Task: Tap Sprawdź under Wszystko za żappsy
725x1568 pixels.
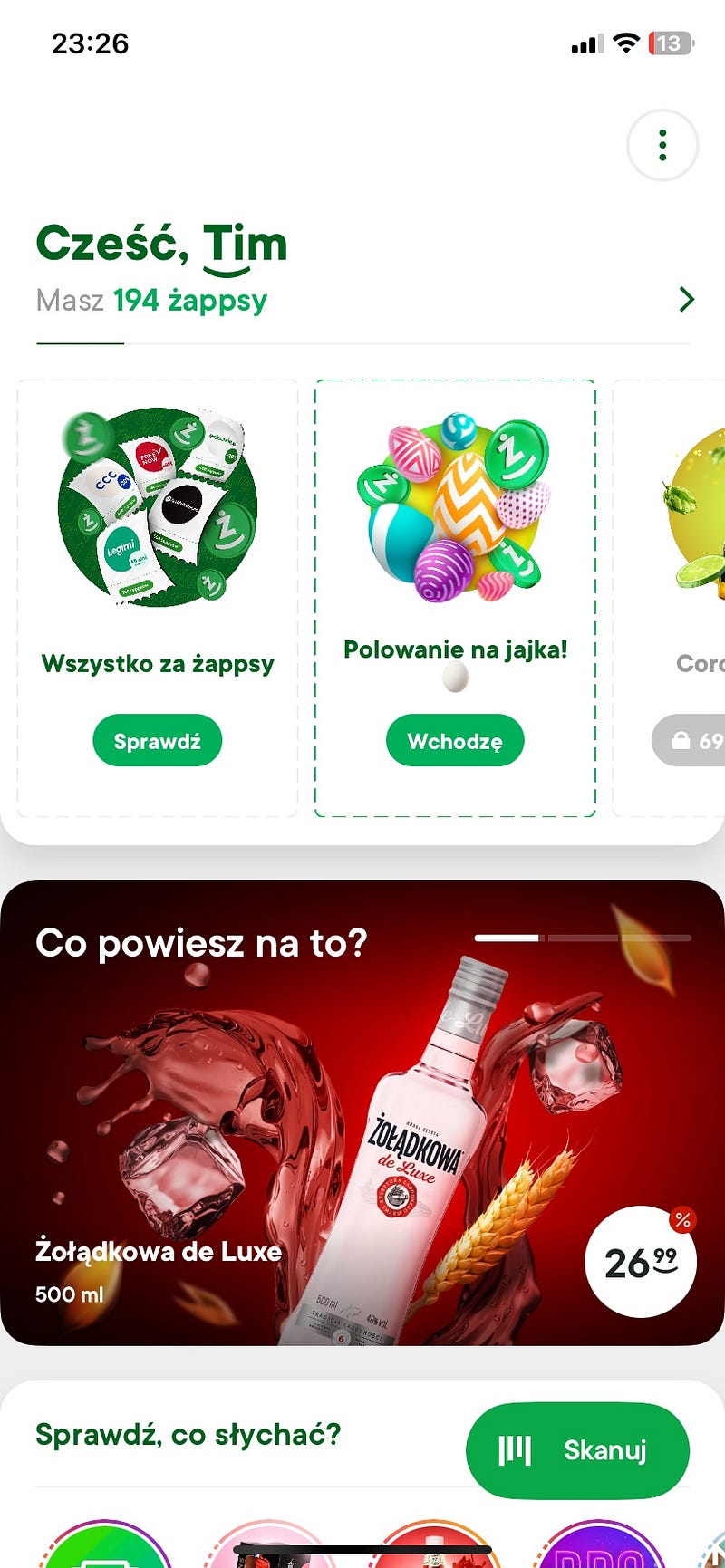Action: click(x=157, y=741)
